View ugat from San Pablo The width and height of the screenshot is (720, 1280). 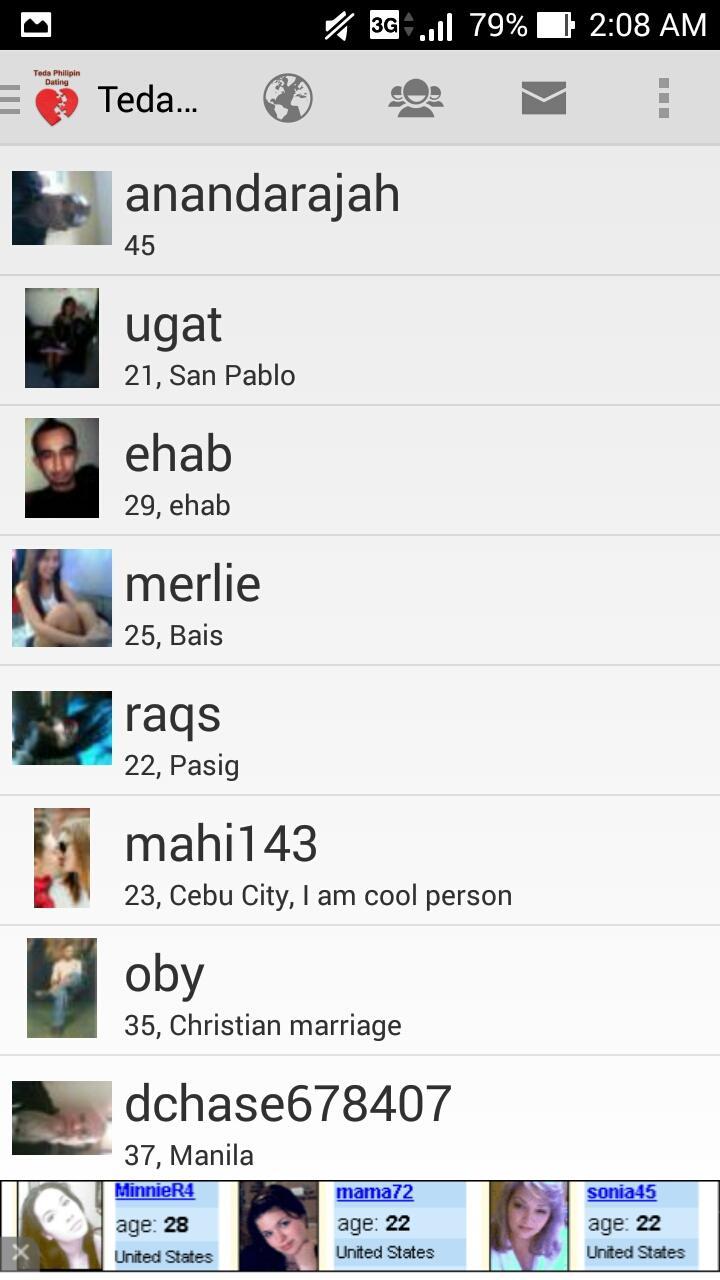[360, 341]
